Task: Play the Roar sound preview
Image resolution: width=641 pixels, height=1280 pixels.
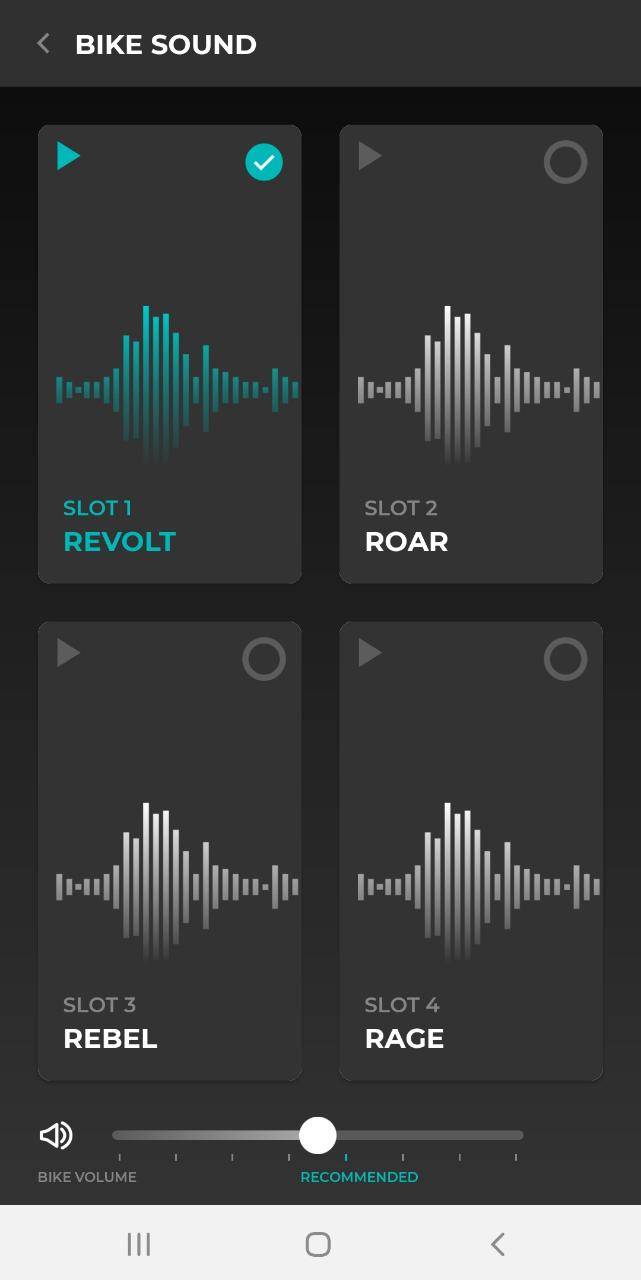Action: (x=370, y=156)
